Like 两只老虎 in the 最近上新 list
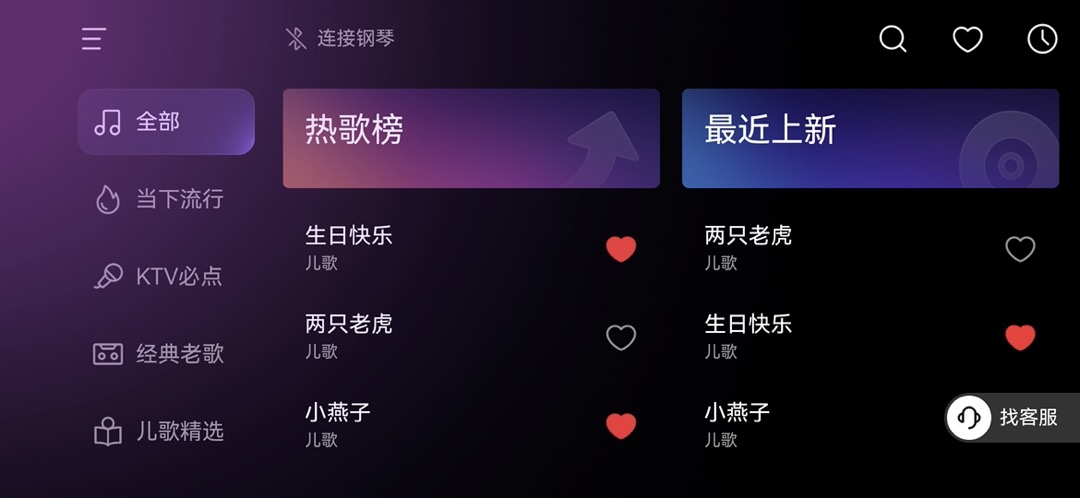The width and height of the screenshot is (1080, 498). [1020, 249]
